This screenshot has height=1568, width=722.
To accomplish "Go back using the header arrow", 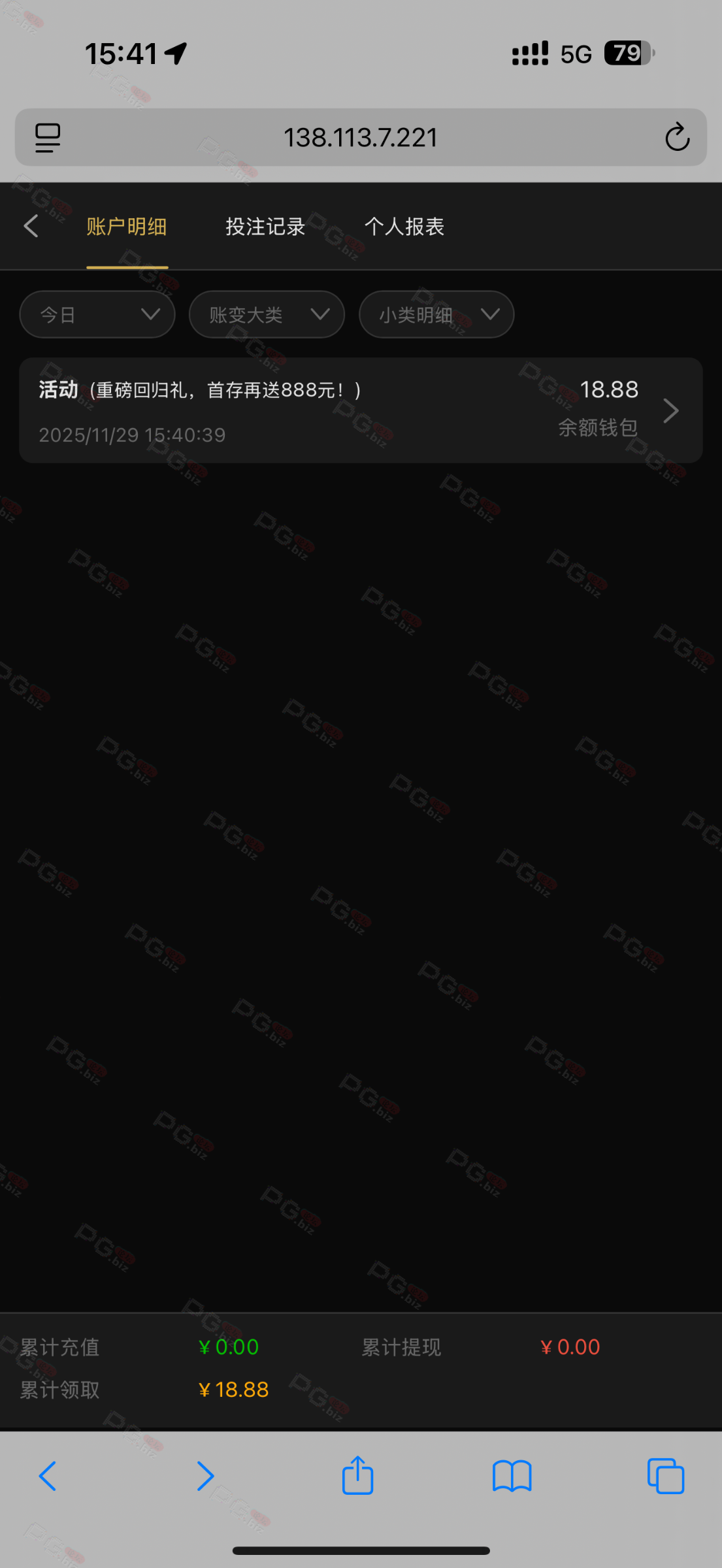I will (x=31, y=226).
